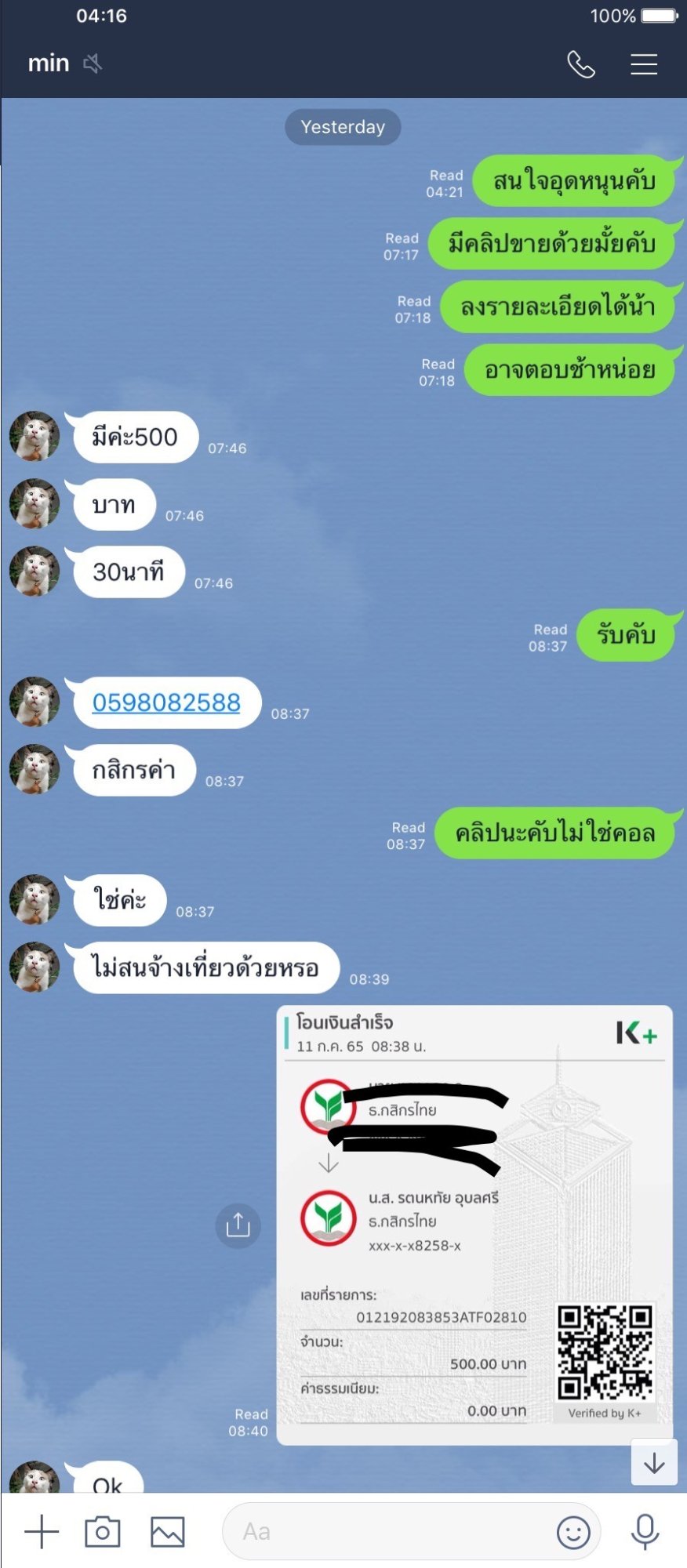
Task: Open the K+ transfer slip image
Action: (x=474, y=1225)
